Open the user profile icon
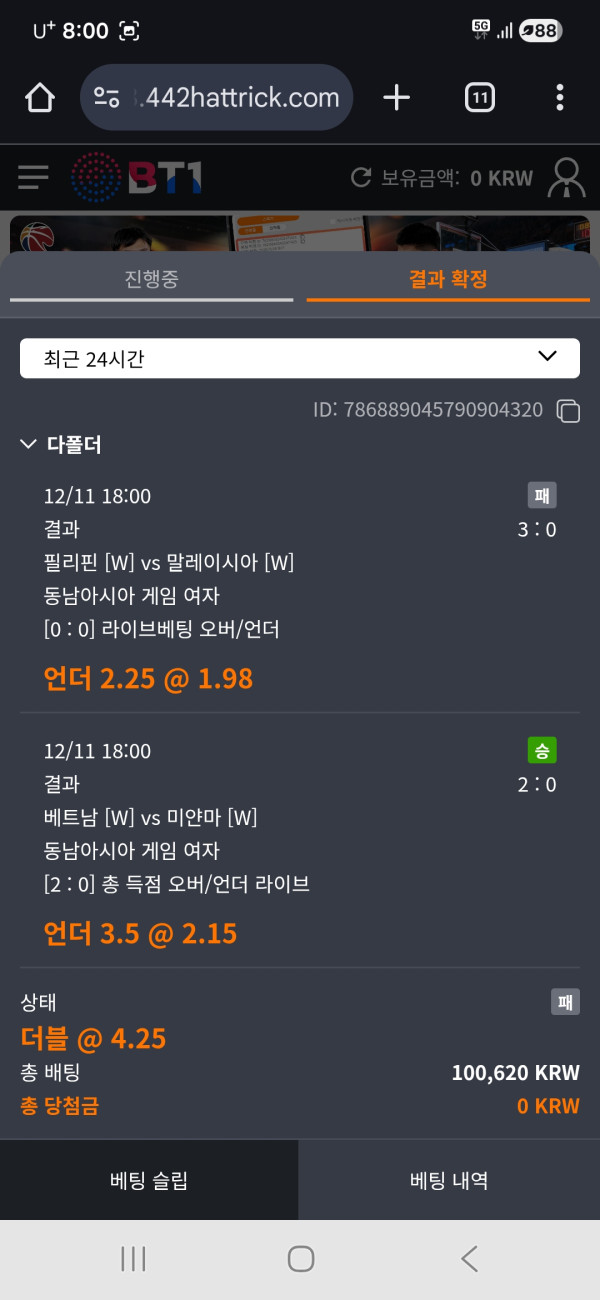 [567, 178]
